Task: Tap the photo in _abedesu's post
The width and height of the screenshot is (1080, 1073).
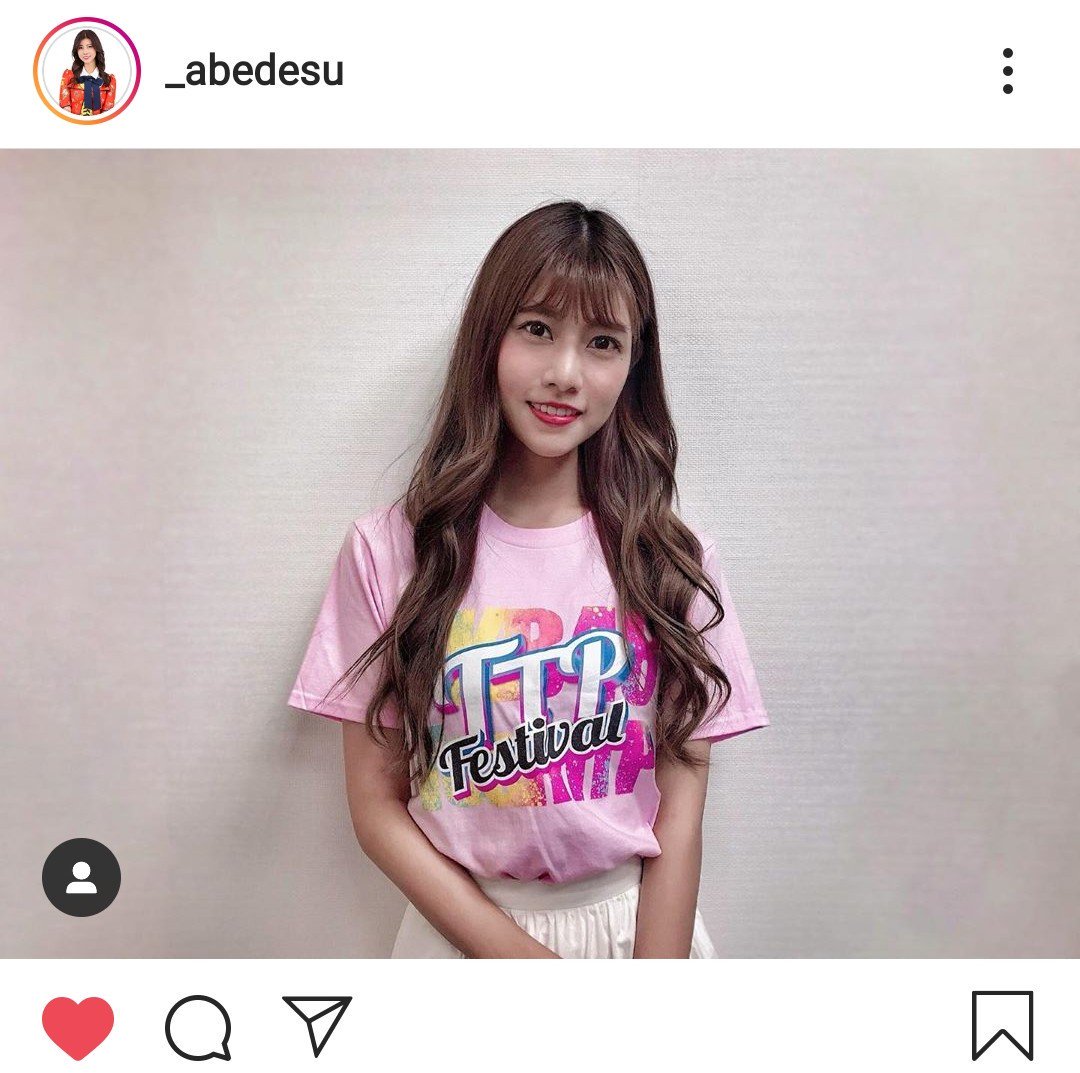Action: [x=540, y=553]
